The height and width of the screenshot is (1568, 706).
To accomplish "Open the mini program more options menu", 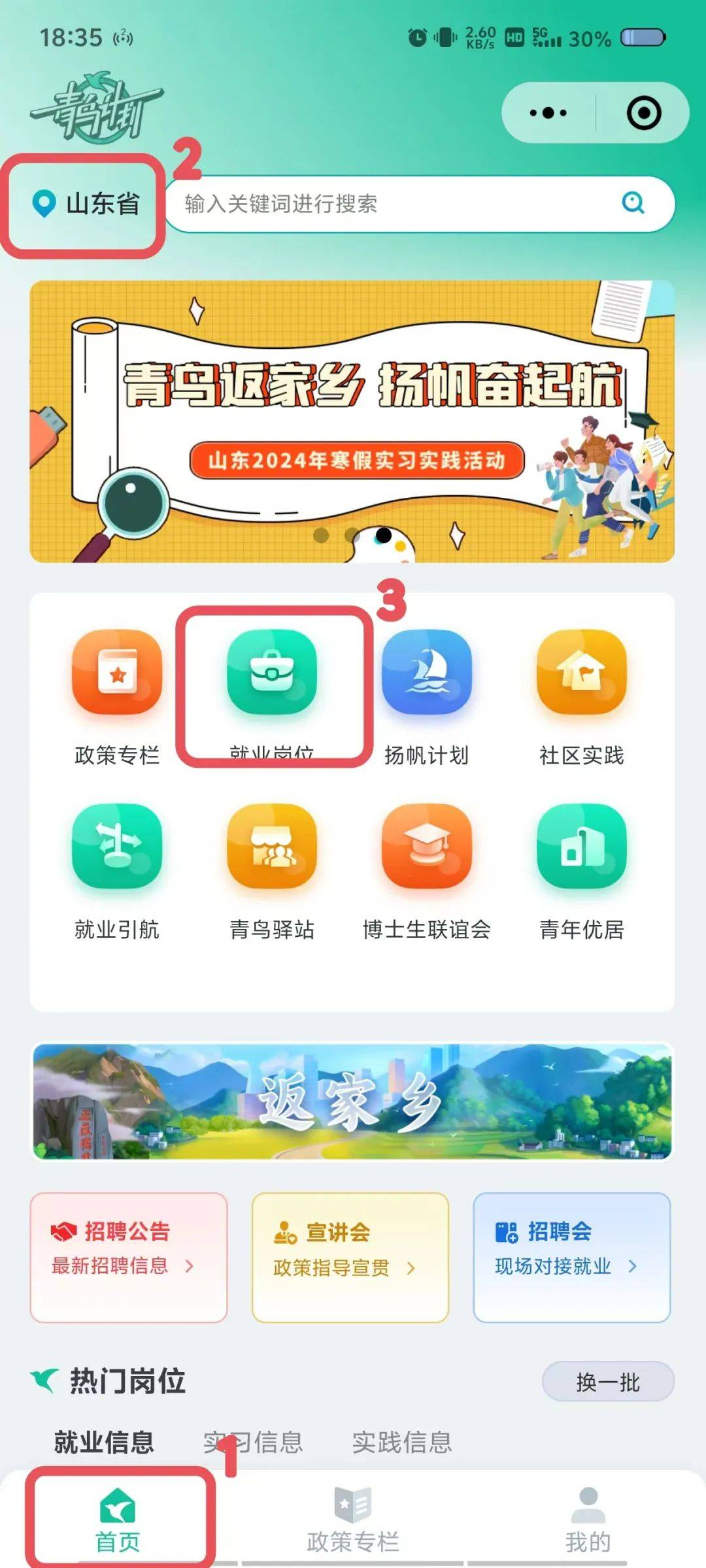I will pos(548,113).
